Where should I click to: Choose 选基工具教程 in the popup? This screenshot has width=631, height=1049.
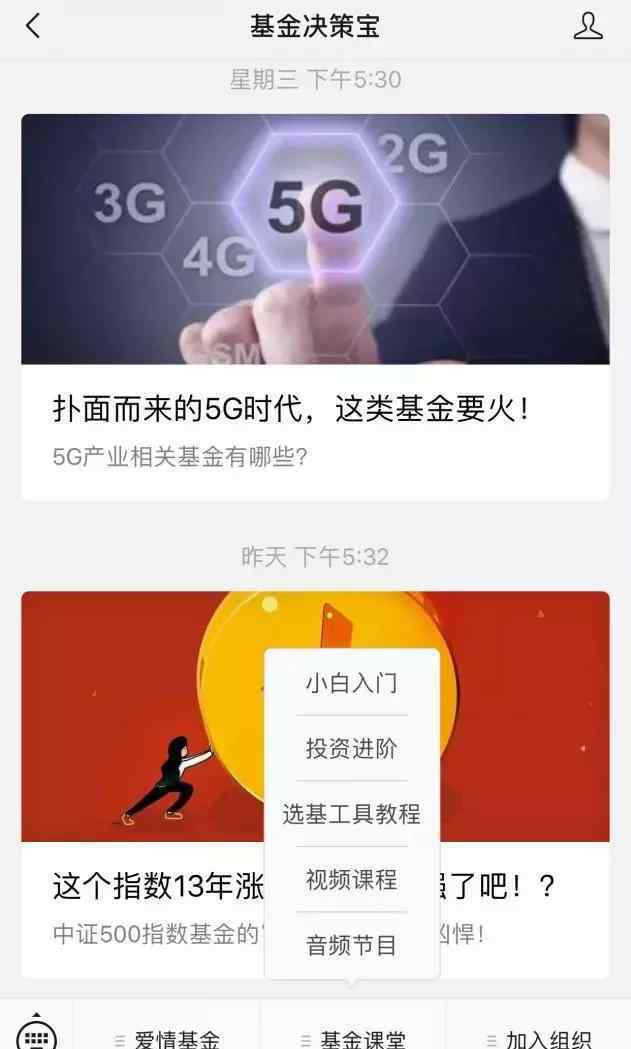(x=352, y=814)
